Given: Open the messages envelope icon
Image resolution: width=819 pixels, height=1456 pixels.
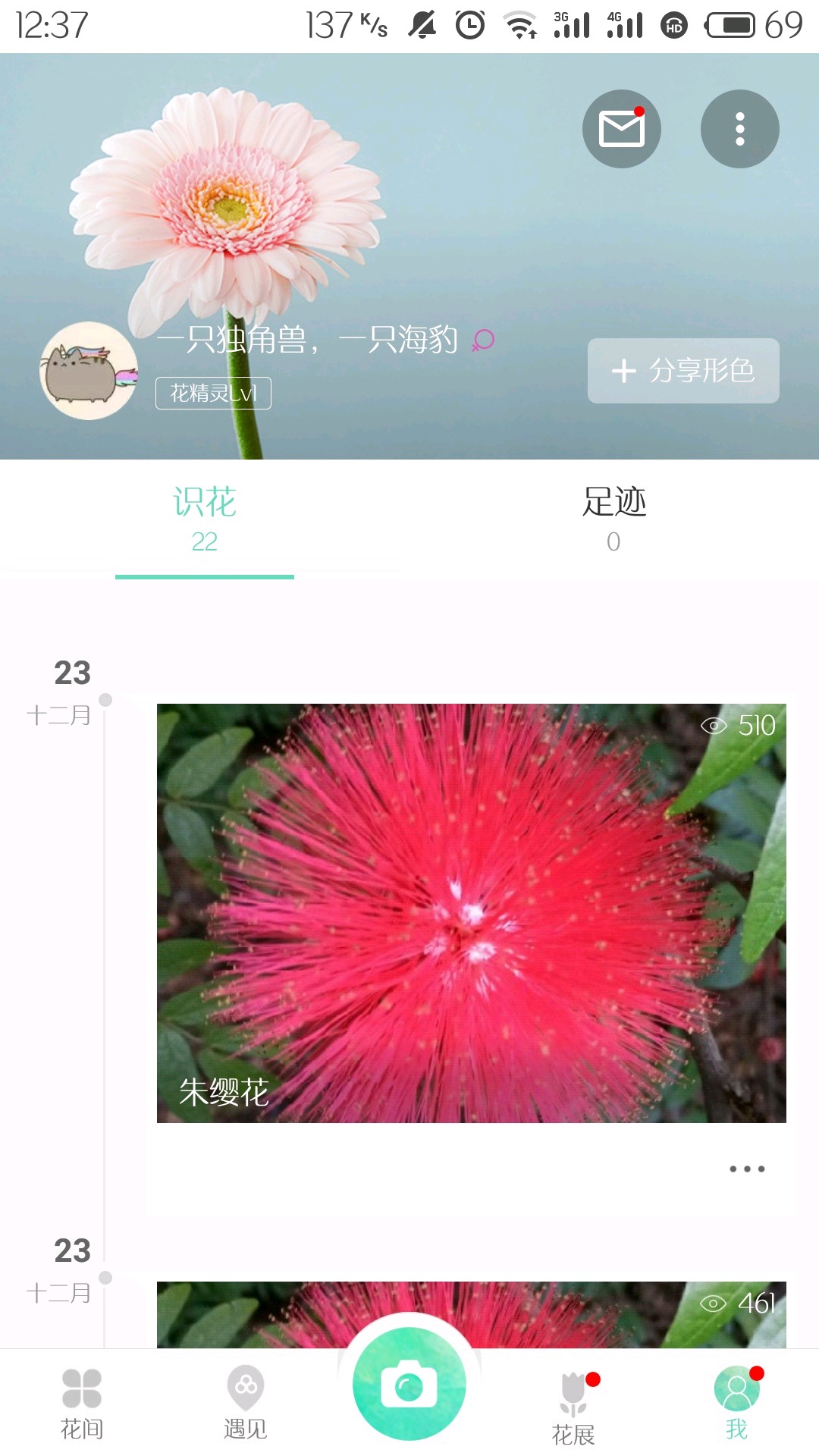Looking at the screenshot, I should point(621,129).
